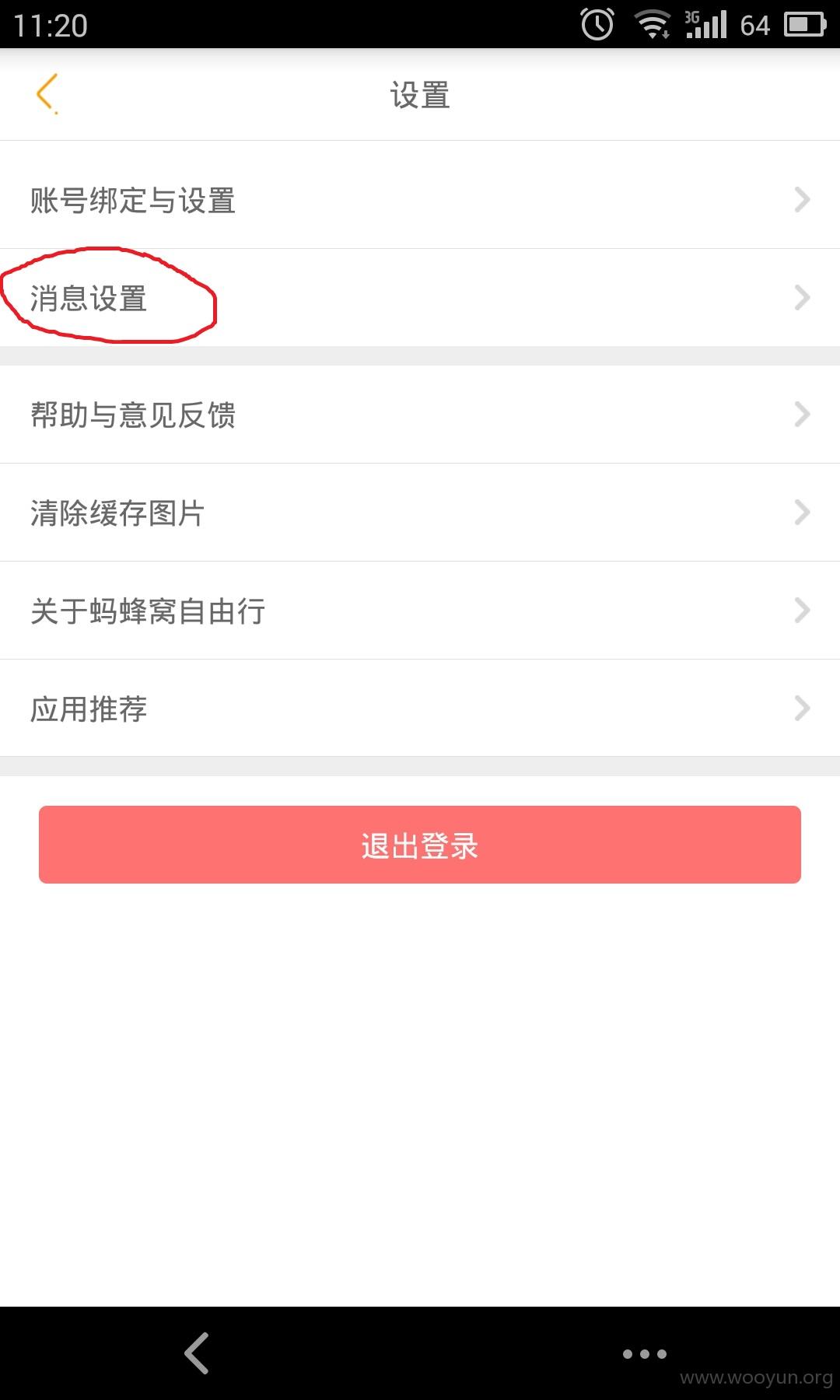Open 帮助与意见反馈
This screenshot has width=840, height=1400.
pos(420,415)
